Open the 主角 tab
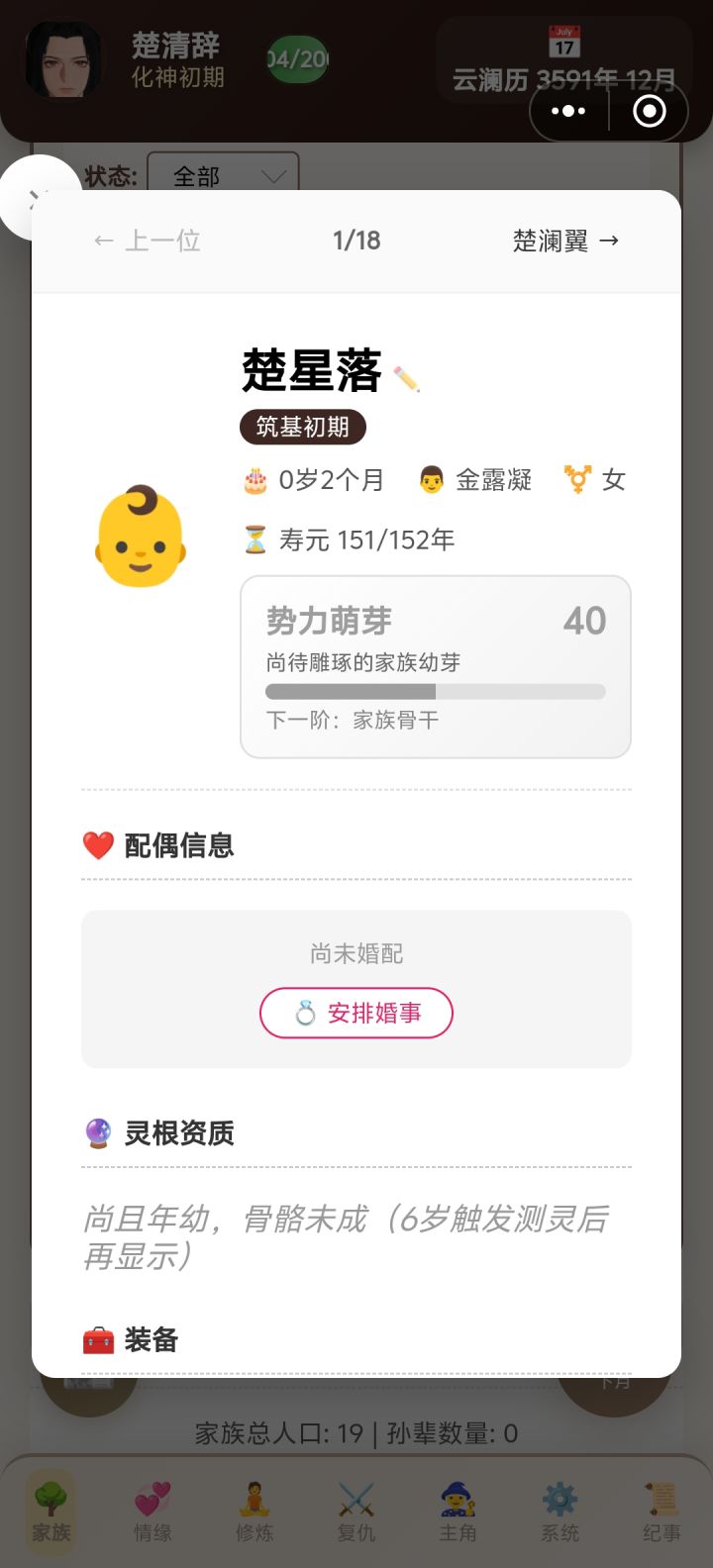Screen dimensions: 713x1568 458,1512
